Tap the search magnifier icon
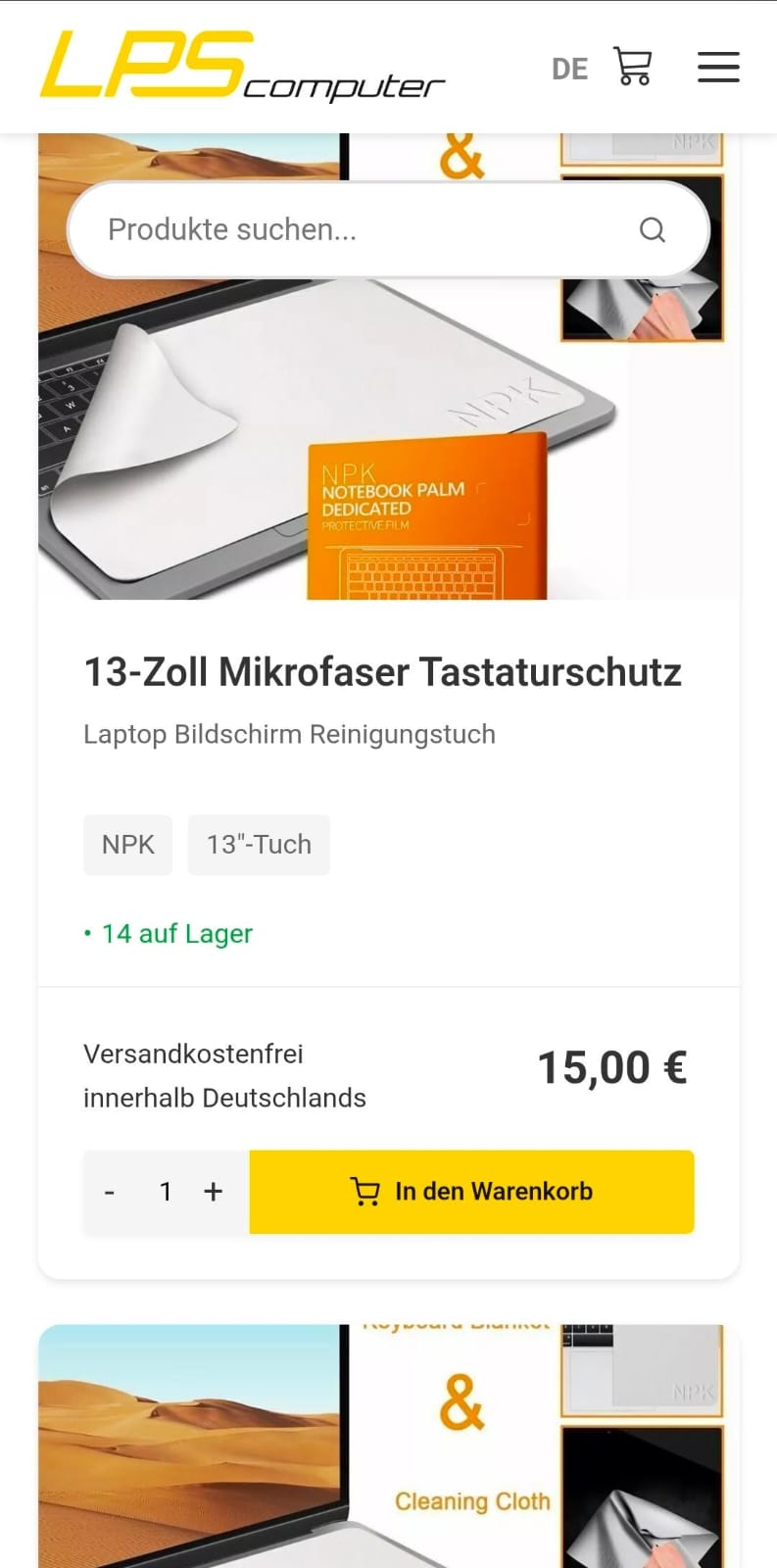The image size is (777, 1568). (652, 229)
